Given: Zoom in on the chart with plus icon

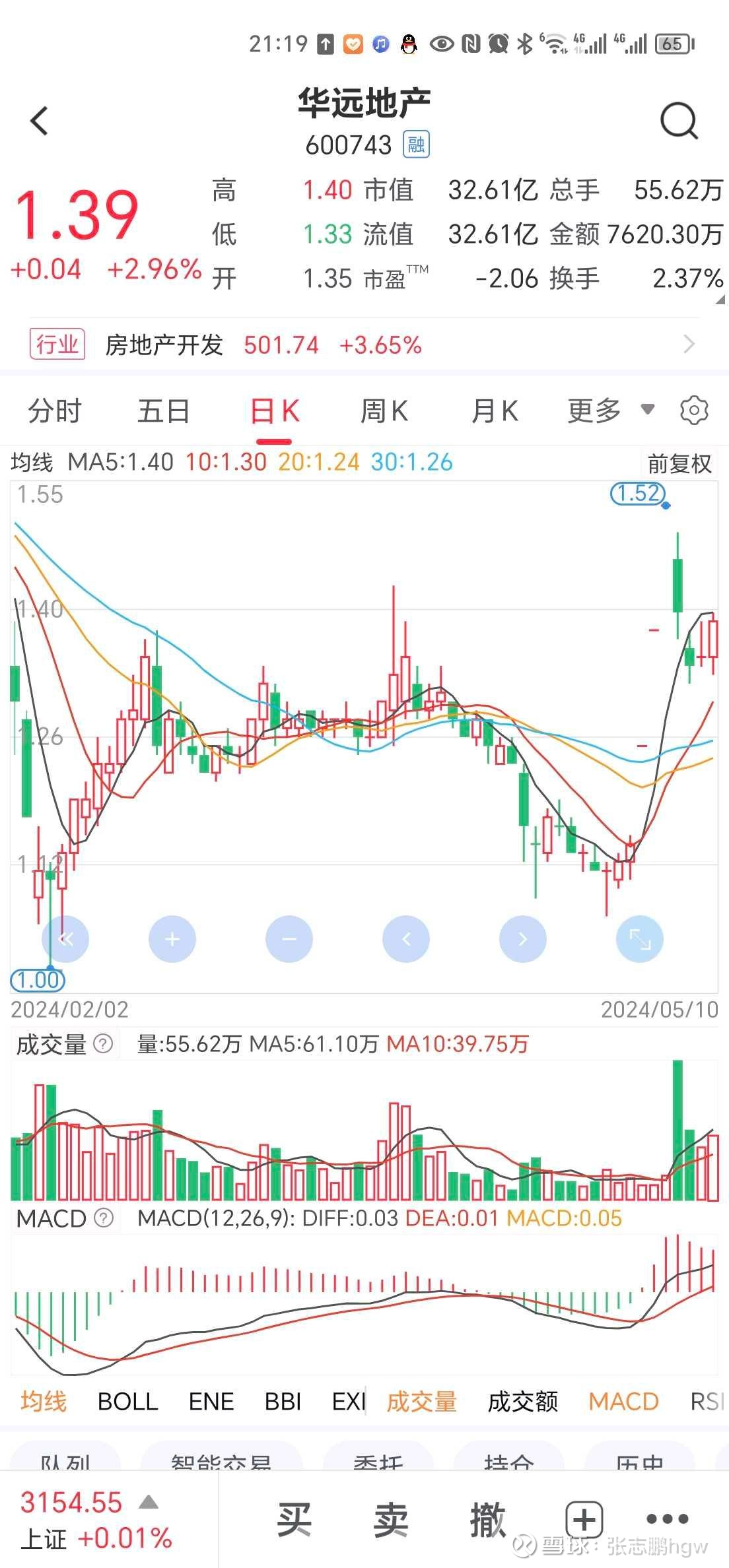Looking at the screenshot, I should tap(172, 938).
